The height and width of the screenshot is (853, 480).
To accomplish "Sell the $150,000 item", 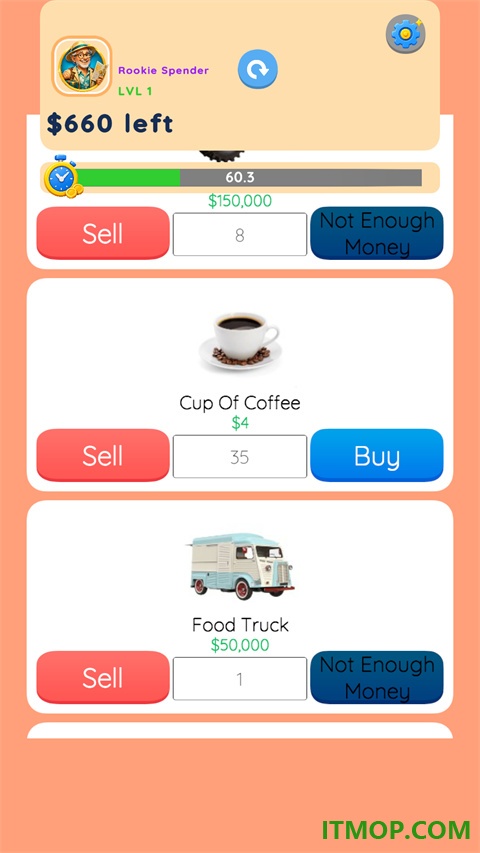I will click(x=103, y=233).
